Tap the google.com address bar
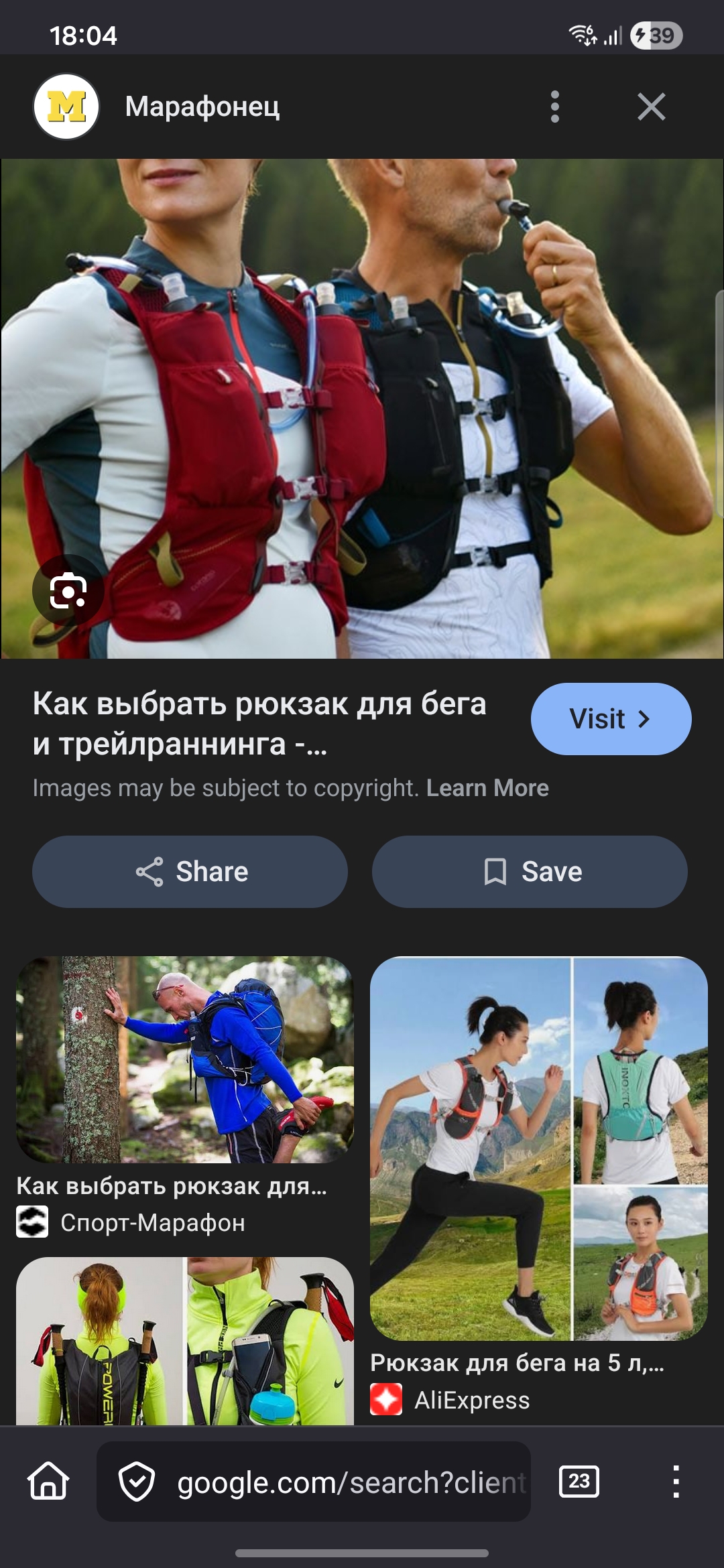The height and width of the screenshot is (1568, 724). [349, 1482]
